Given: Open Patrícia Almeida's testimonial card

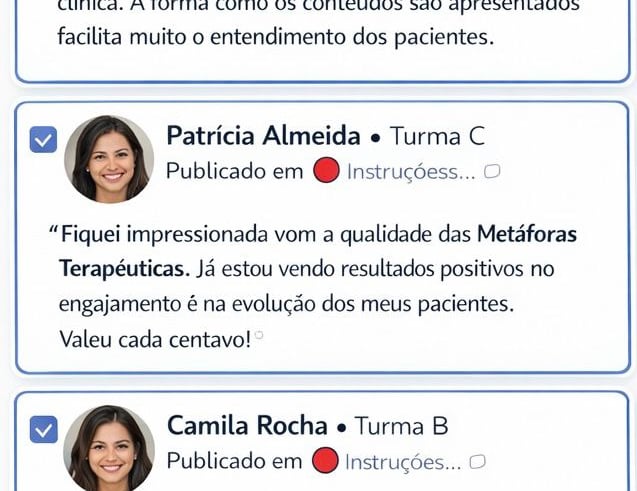Looking at the screenshot, I should 322,238.
